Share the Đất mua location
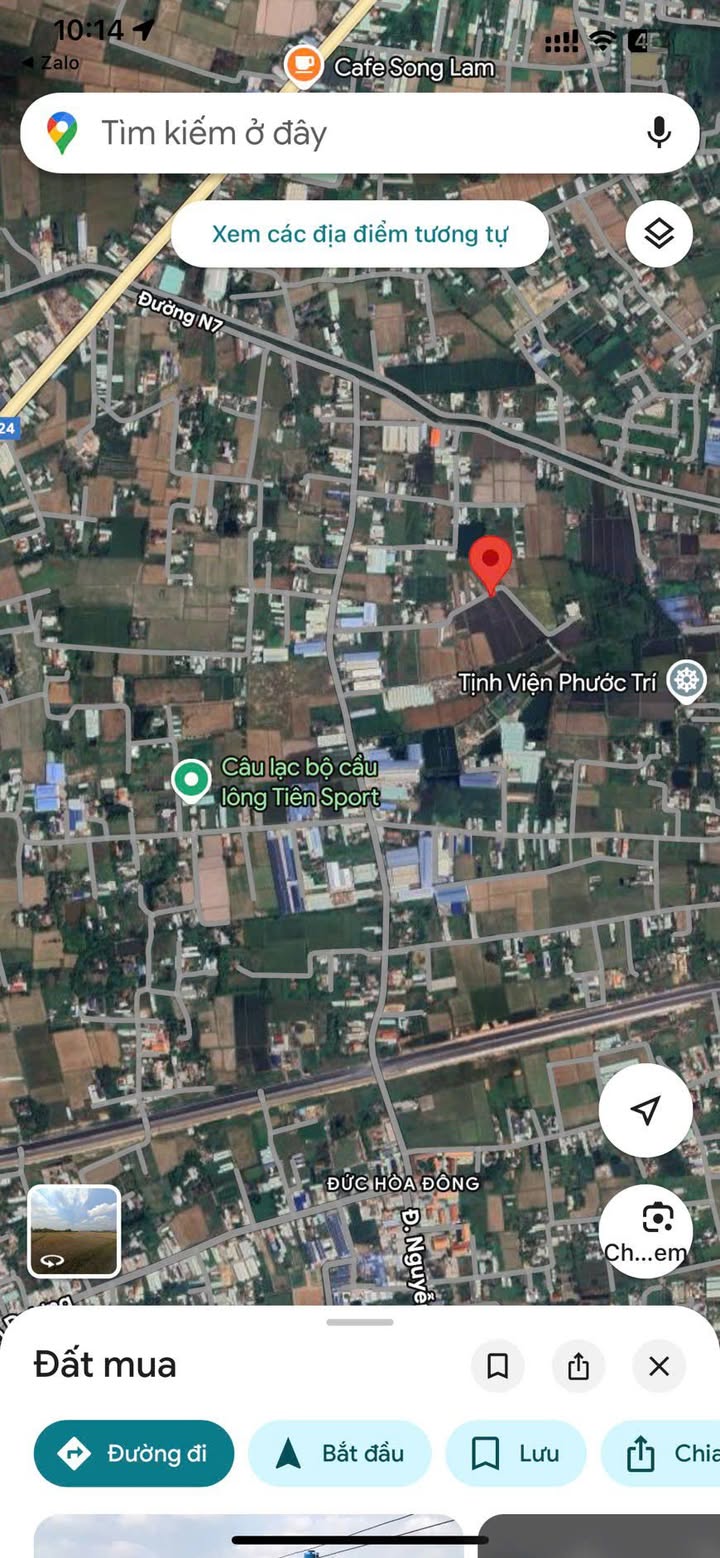 point(578,1366)
